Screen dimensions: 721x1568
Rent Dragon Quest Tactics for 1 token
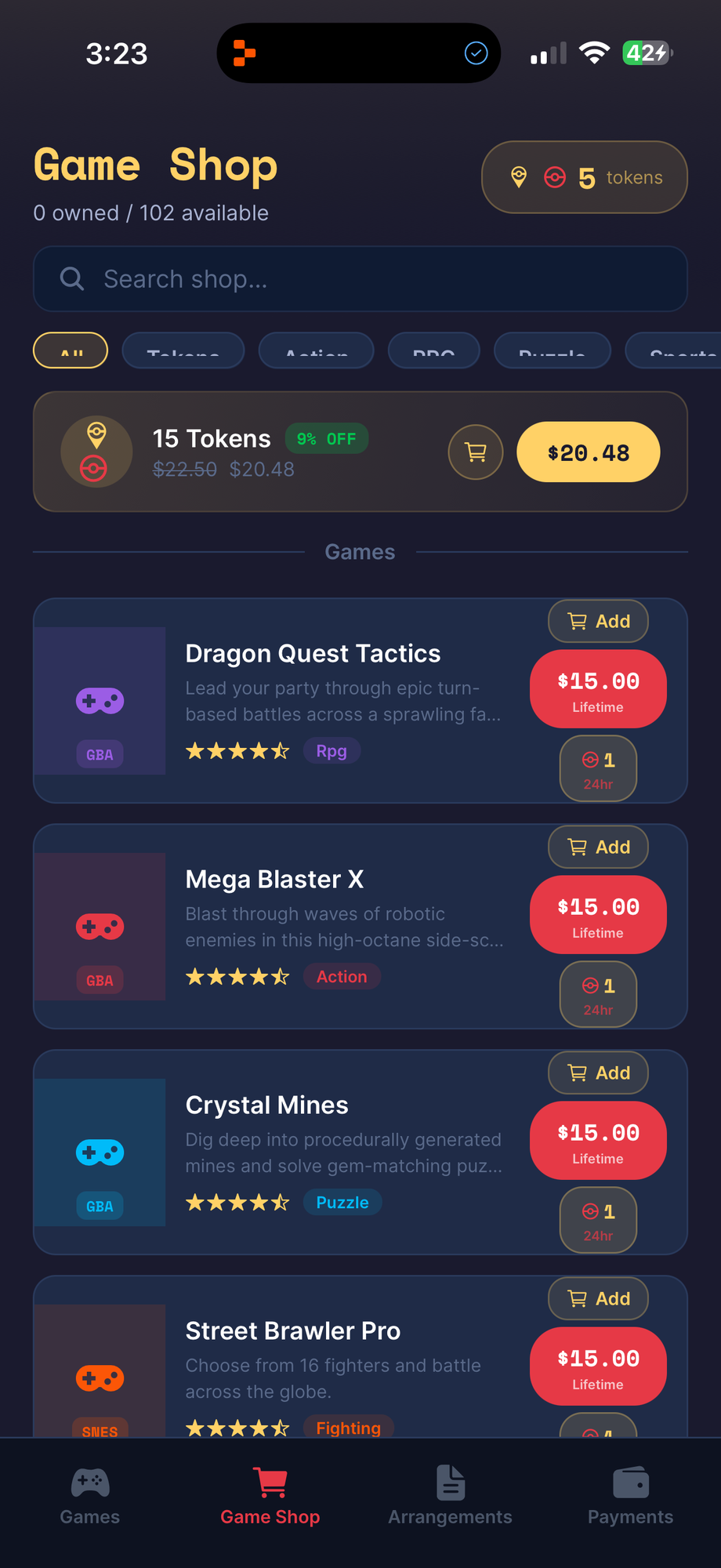pos(598,768)
